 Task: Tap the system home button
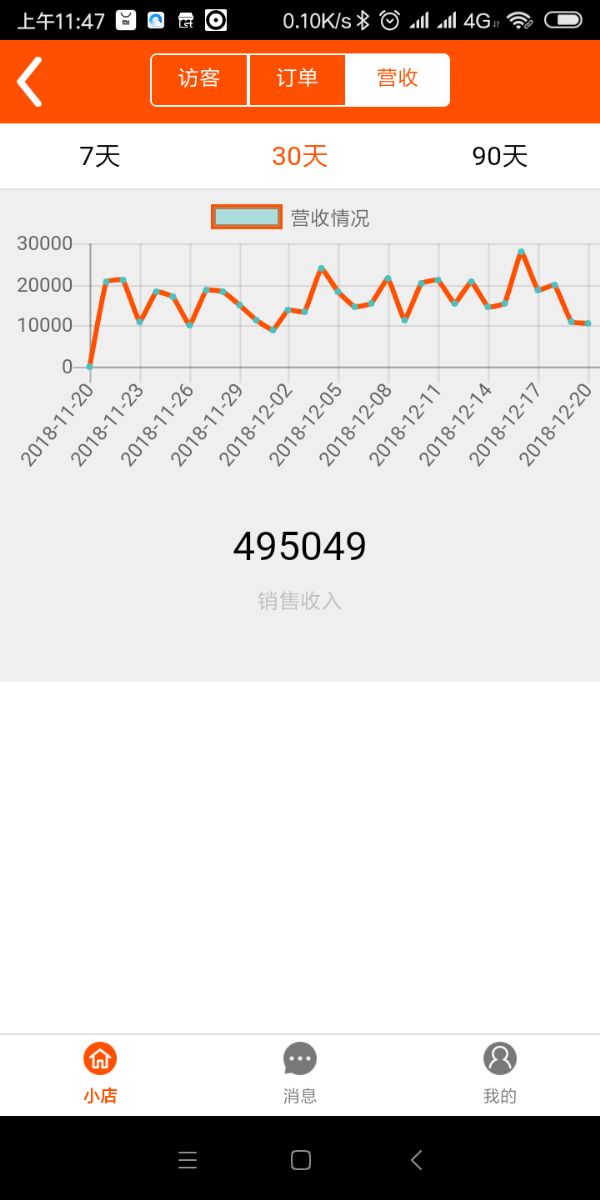coord(300,1160)
